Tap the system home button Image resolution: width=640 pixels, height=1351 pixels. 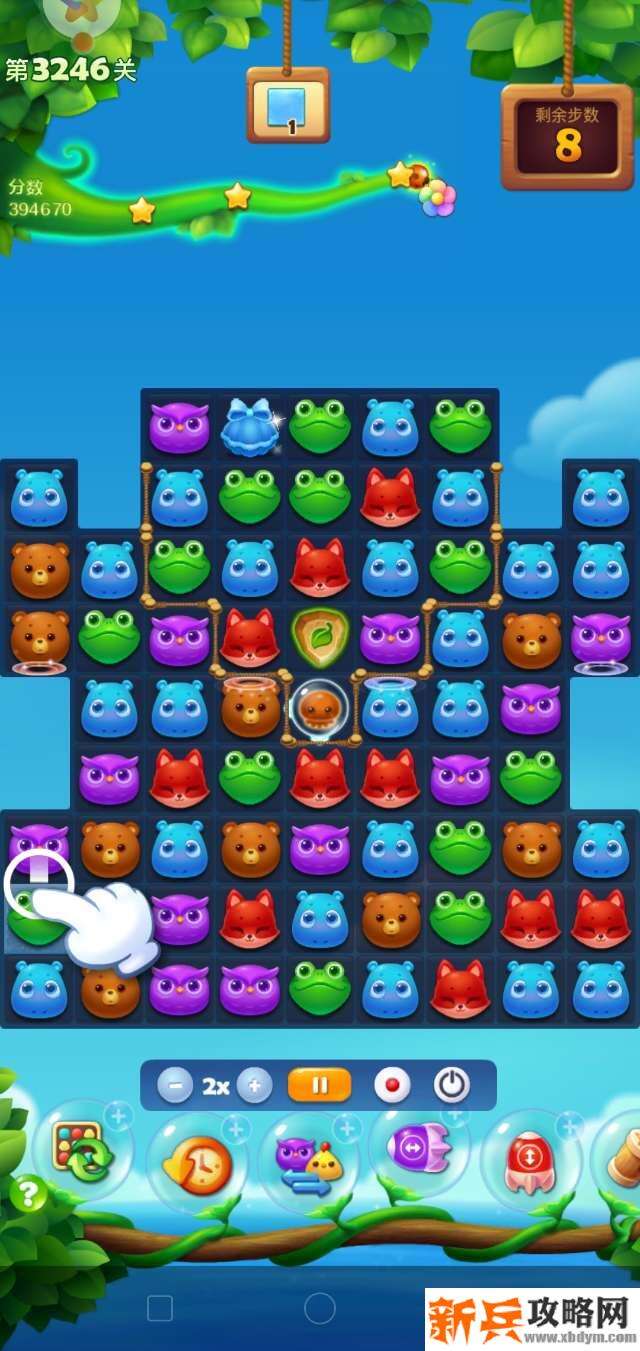(320, 1307)
